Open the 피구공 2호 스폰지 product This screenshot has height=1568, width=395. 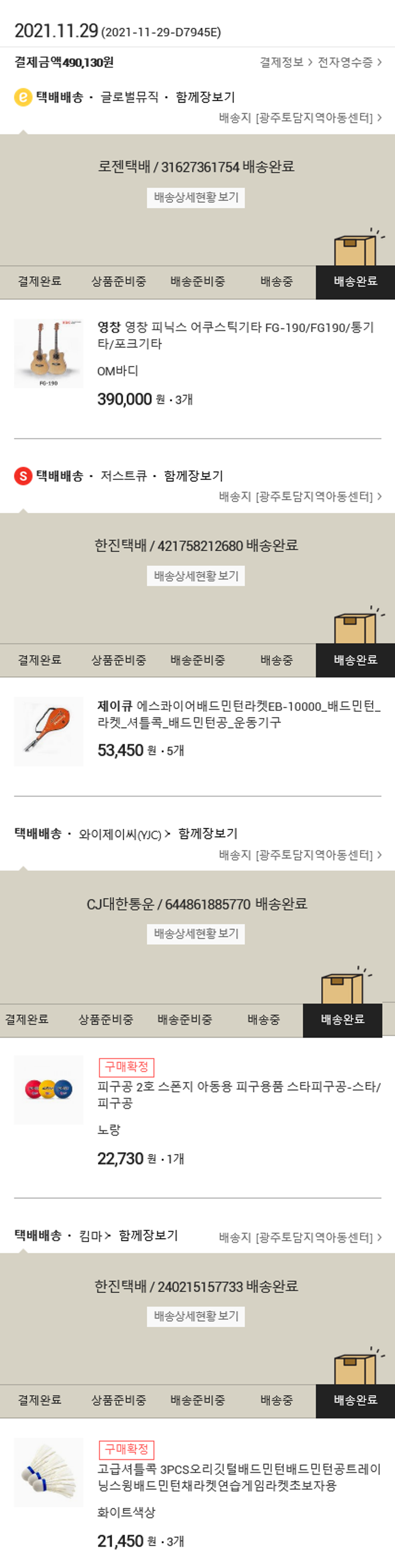tap(238, 1095)
